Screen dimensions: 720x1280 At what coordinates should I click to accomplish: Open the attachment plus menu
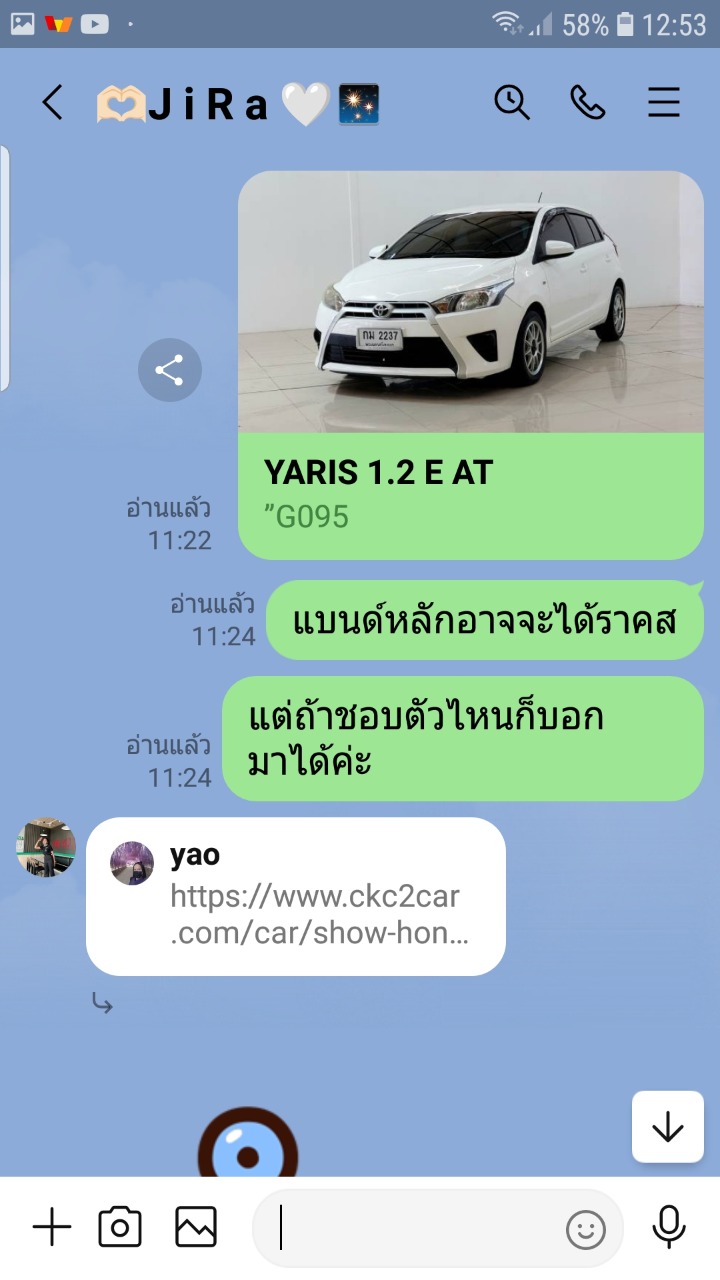52,1228
